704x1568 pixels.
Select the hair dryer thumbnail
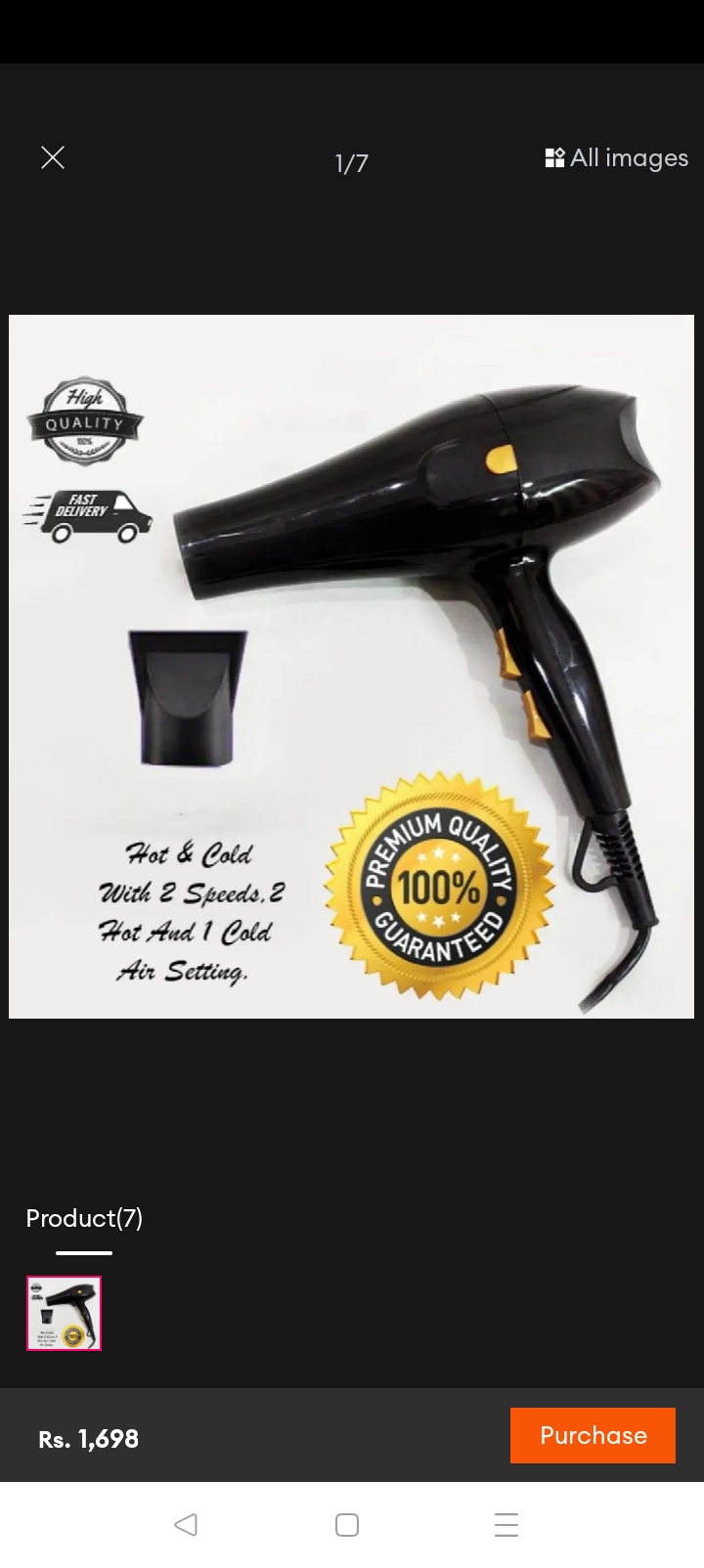(x=64, y=1313)
